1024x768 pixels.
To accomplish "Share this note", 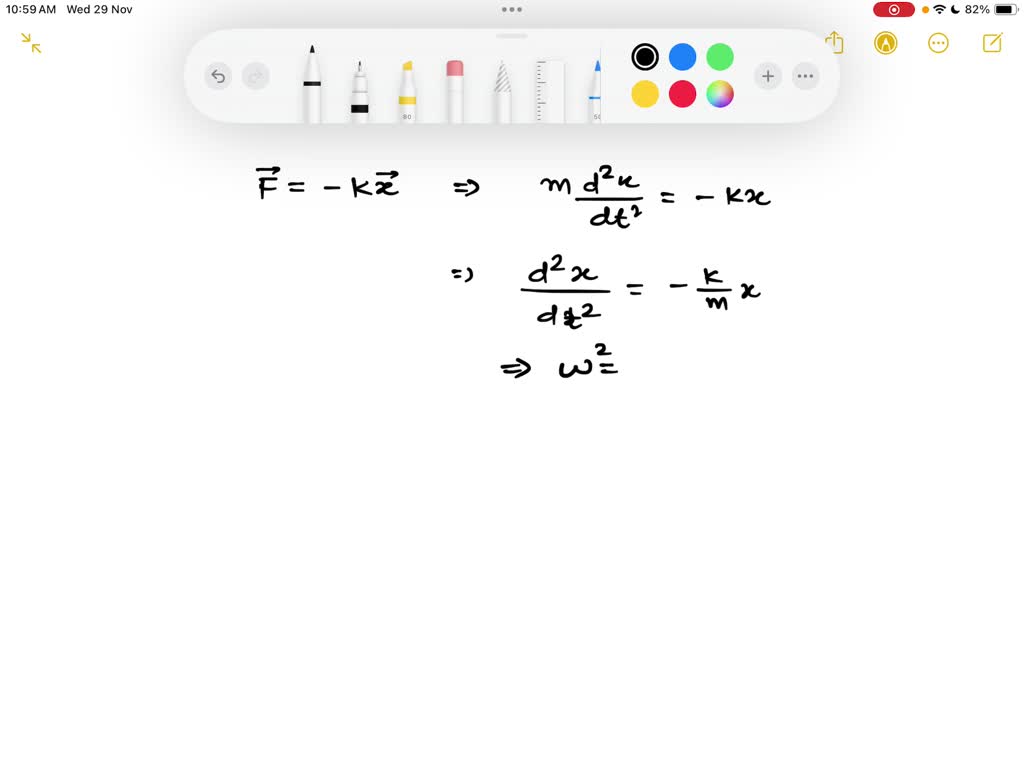I will pyautogui.click(x=835, y=43).
